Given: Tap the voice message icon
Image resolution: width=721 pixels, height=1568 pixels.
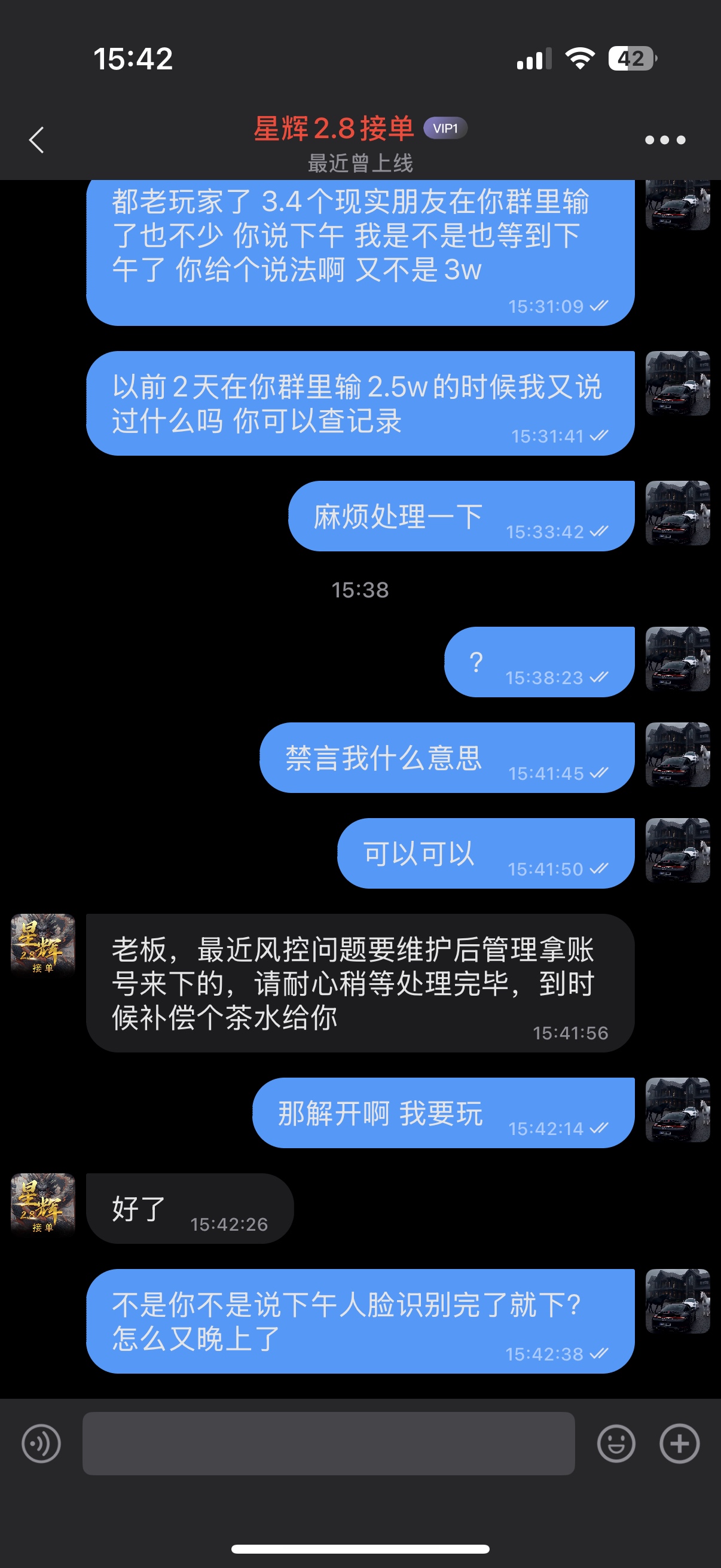Looking at the screenshot, I should tap(41, 1443).
